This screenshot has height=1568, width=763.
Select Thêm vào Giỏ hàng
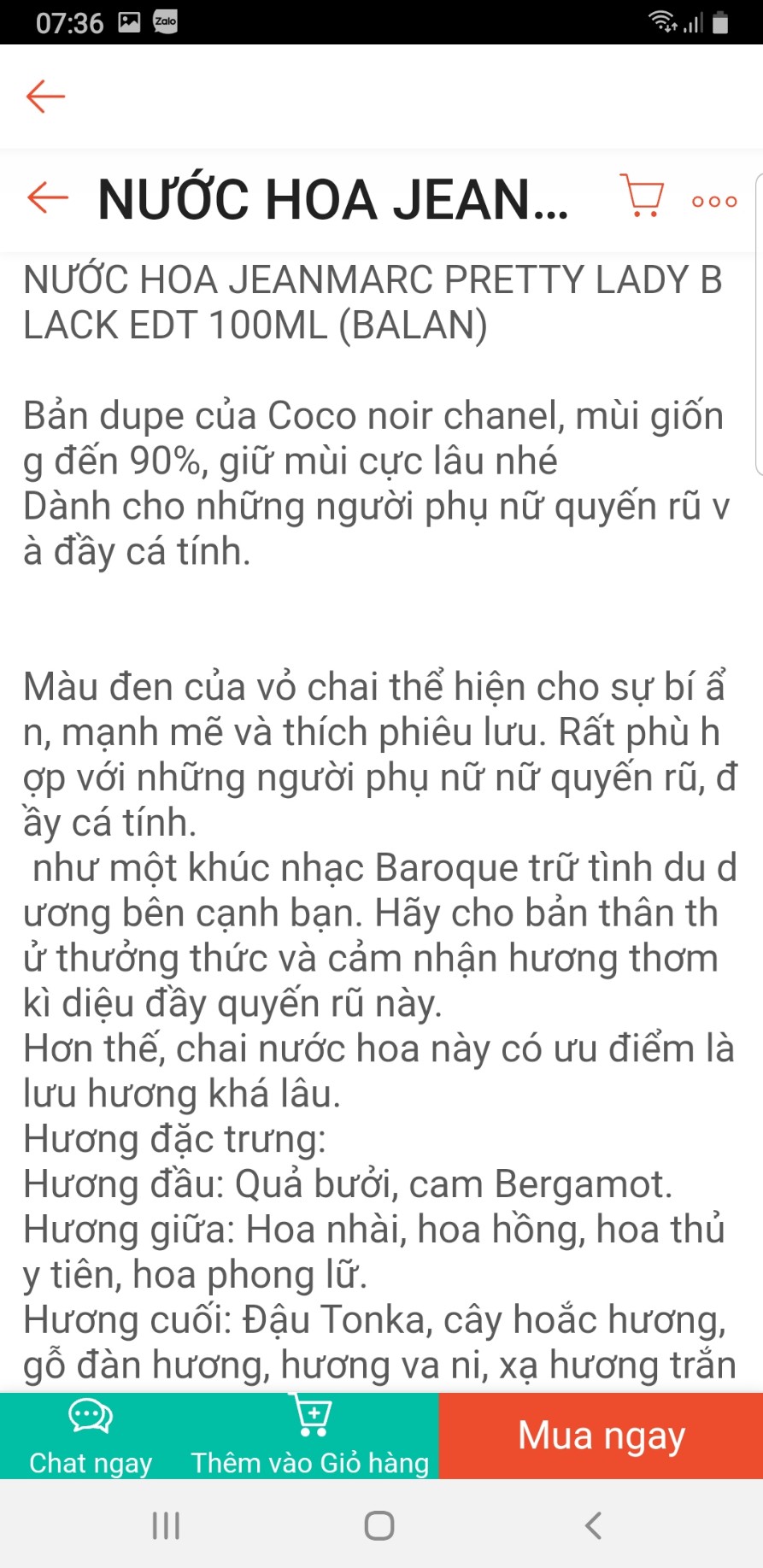pyautogui.click(x=310, y=1437)
